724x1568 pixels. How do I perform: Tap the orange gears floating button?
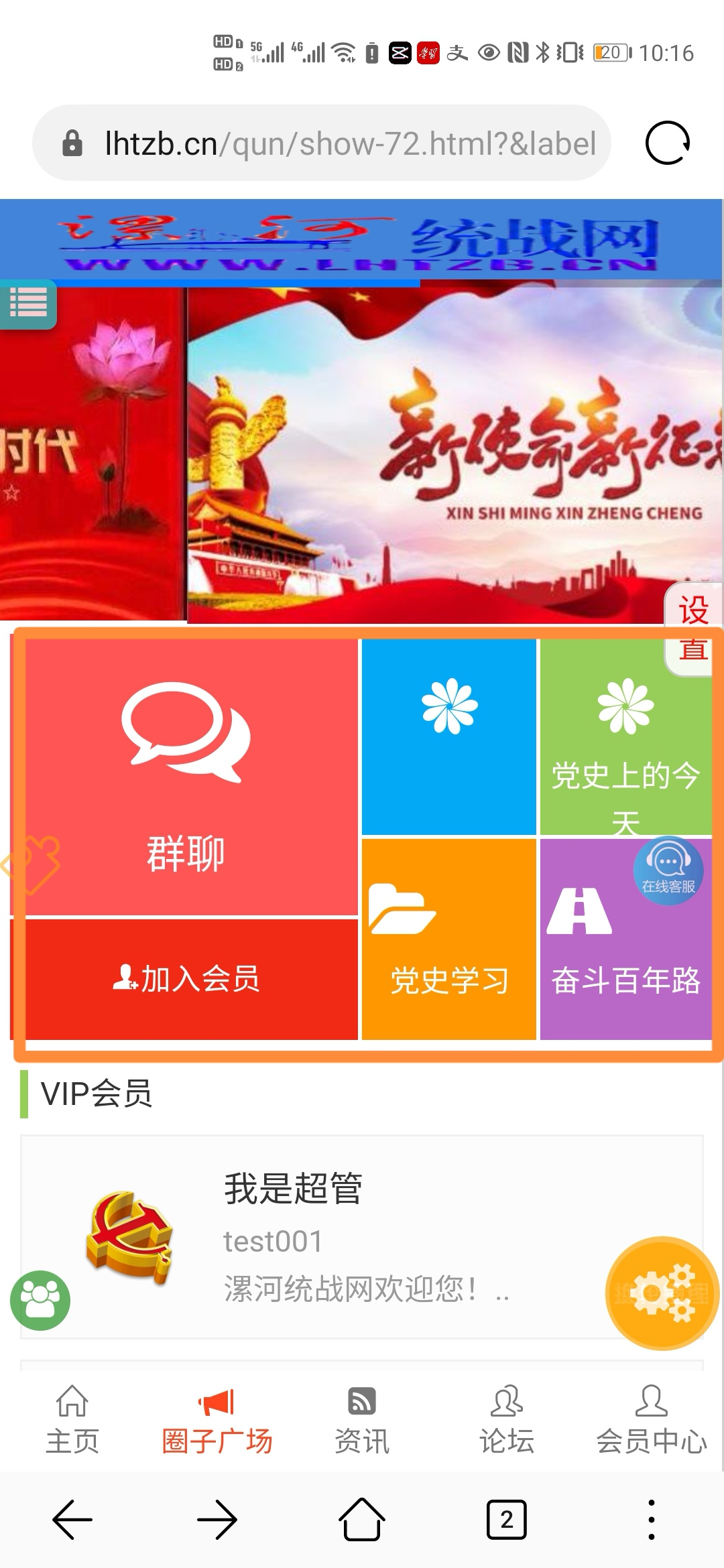(662, 1293)
